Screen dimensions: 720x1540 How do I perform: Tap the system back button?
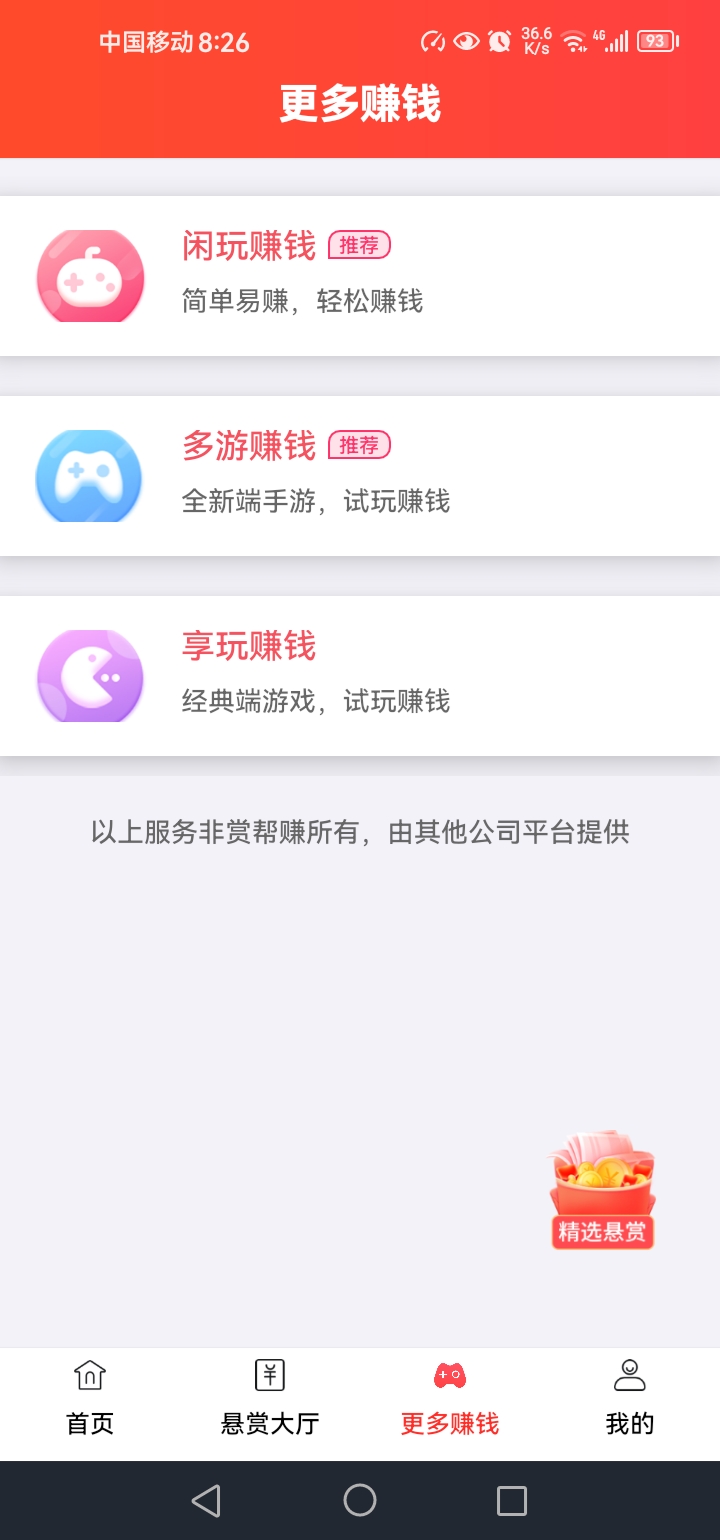point(206,1500)
